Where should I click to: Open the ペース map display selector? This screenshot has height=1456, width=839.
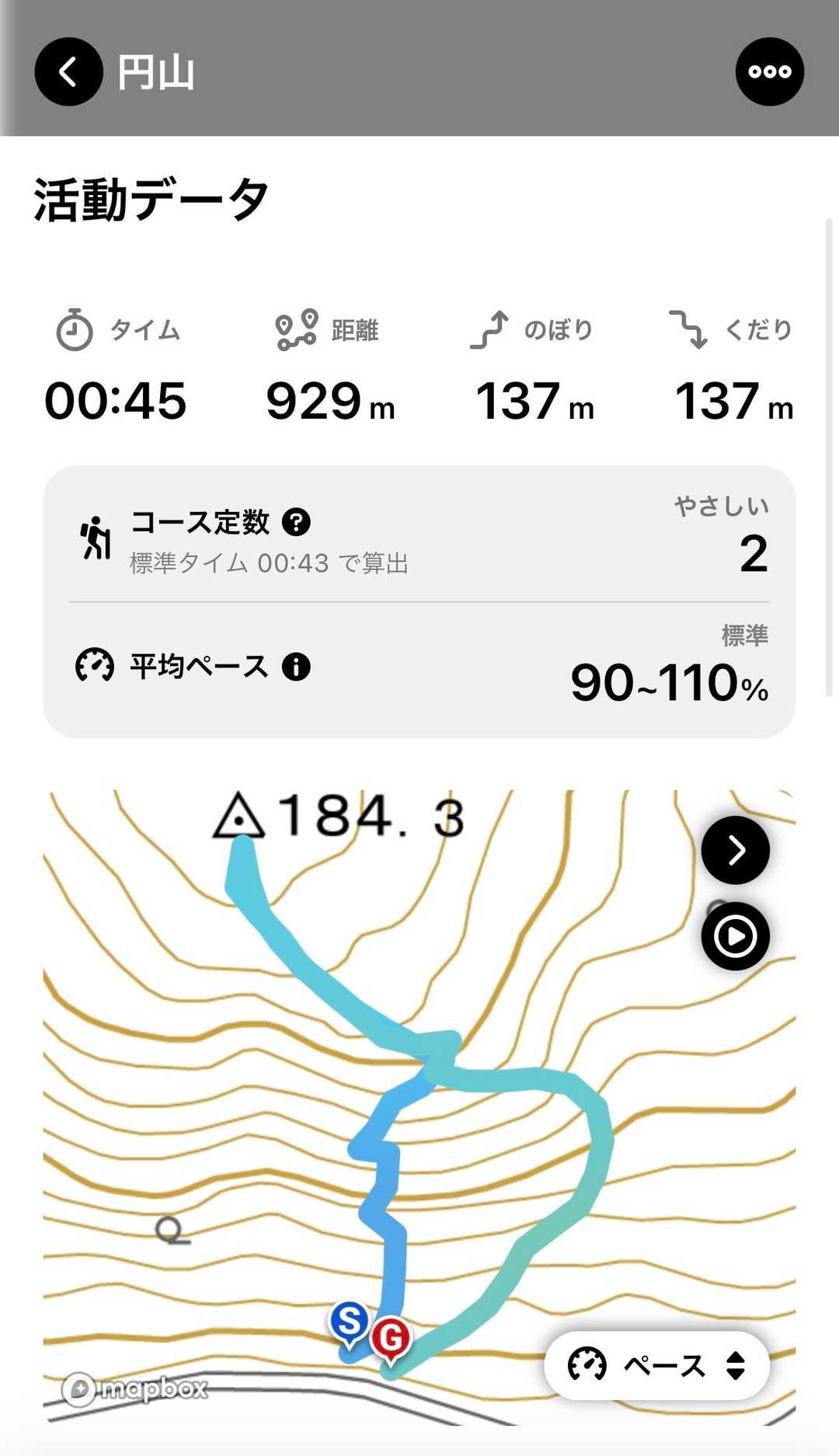click(x=657, y=1365)
